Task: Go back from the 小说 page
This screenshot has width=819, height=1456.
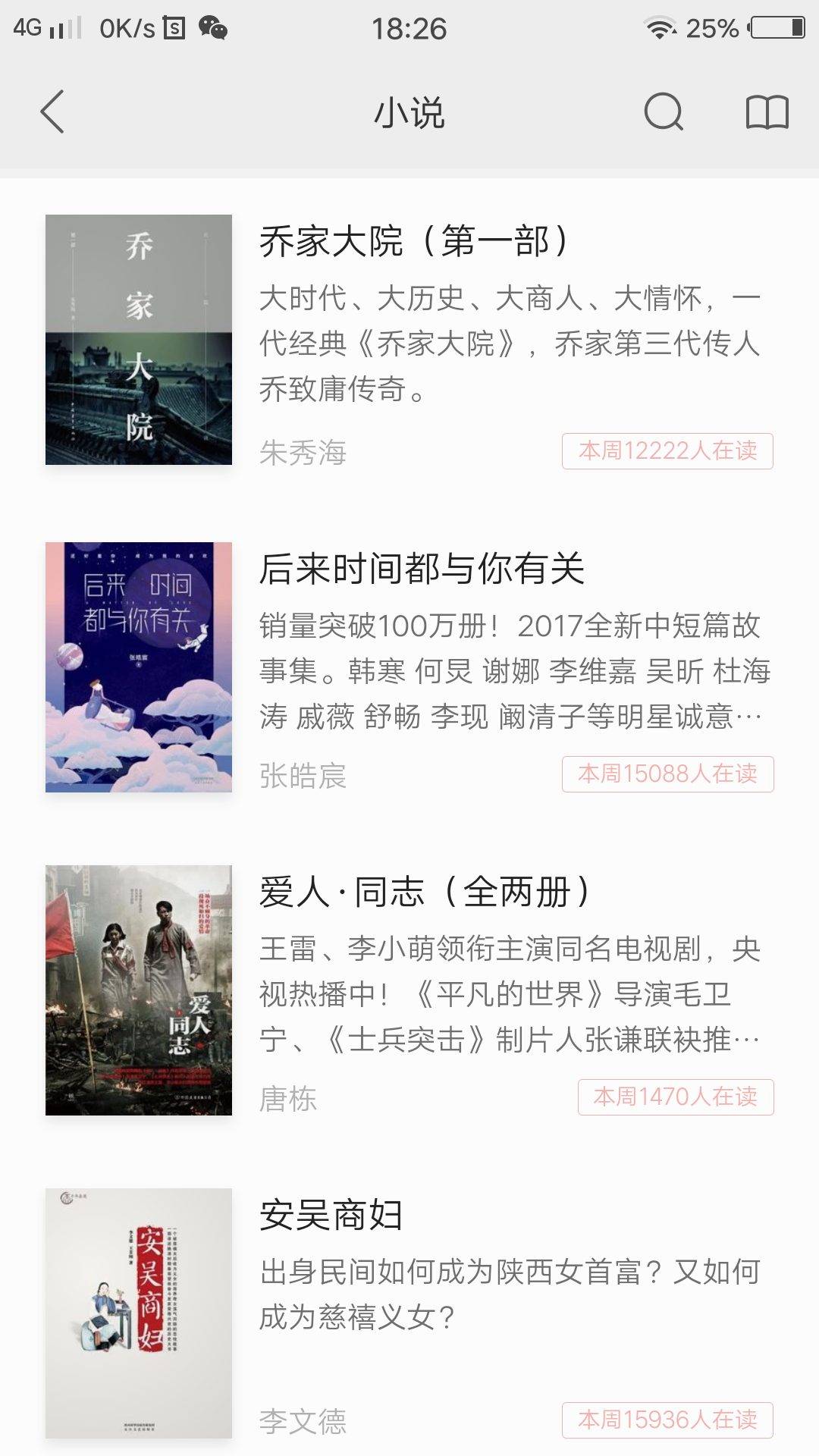Action: click(52, 112)
